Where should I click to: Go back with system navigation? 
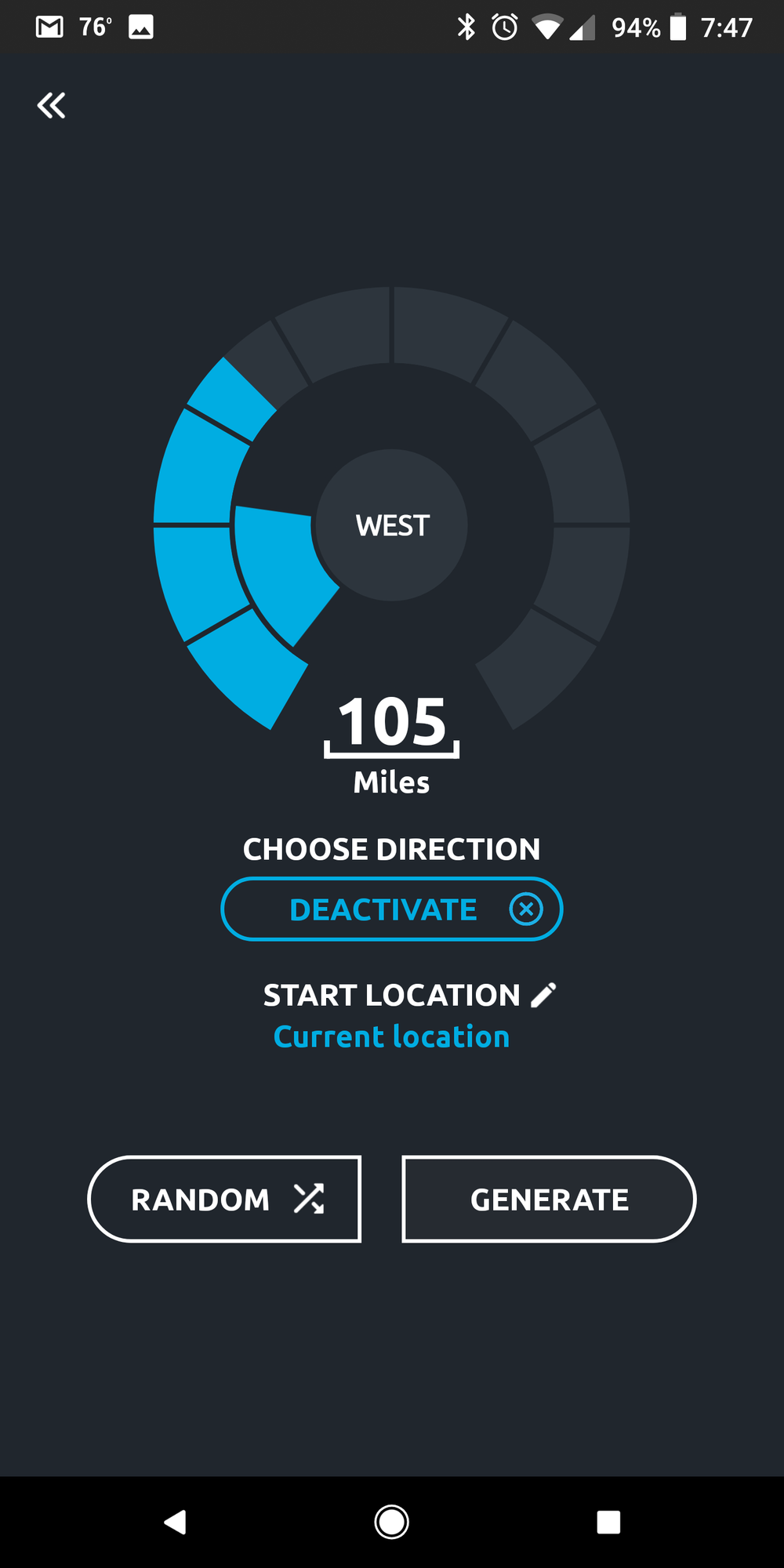point(175,1522)
